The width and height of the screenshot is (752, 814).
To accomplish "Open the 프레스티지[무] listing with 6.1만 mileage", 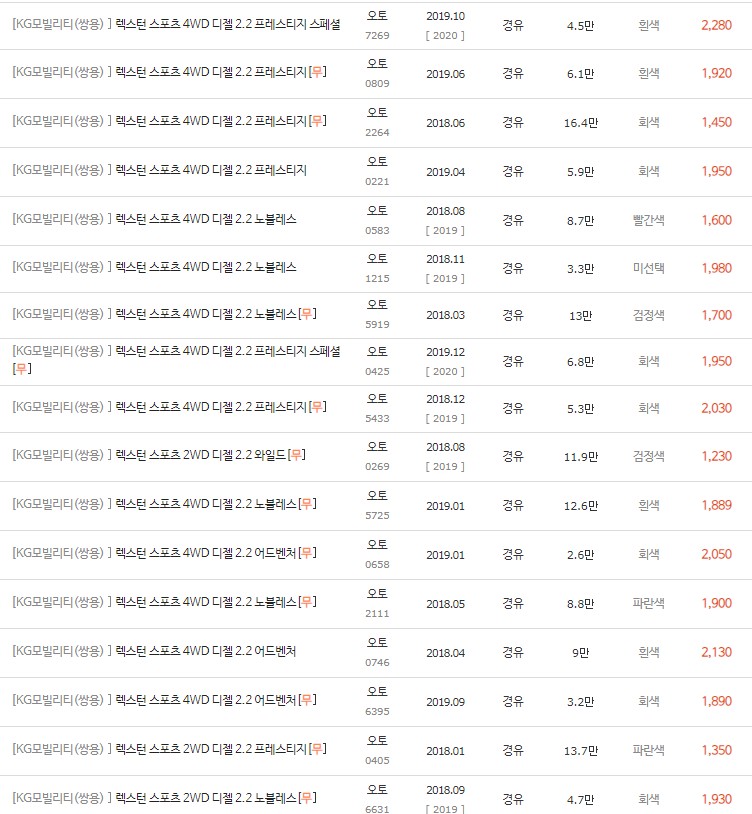I will [225, 71].
